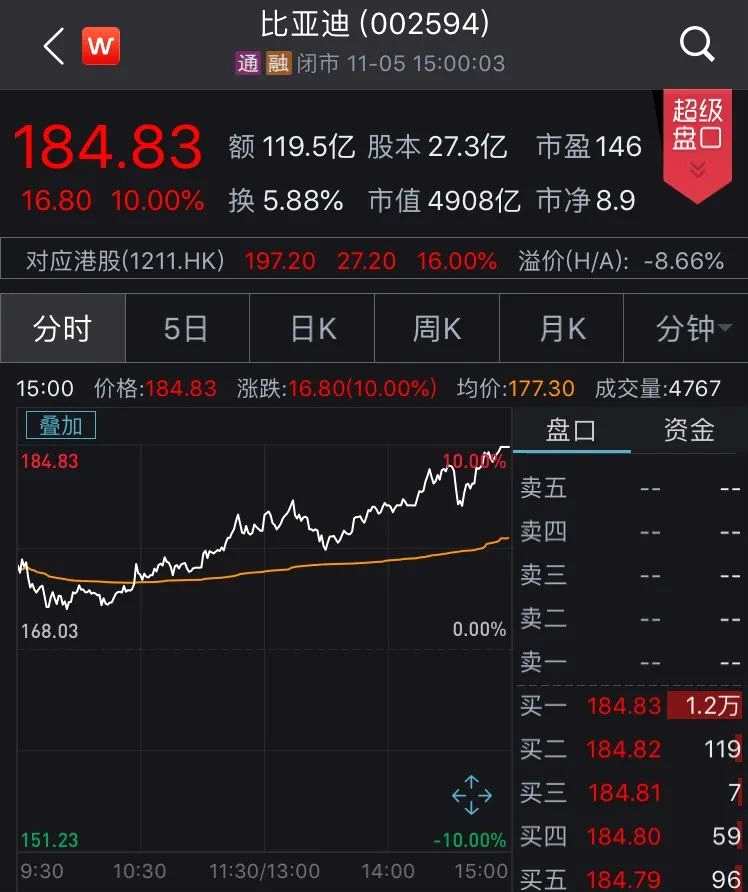The image size is (748, 892).
Task: Open the Wind app home icon
Action: pyautogui.click(x=99, y=44)
